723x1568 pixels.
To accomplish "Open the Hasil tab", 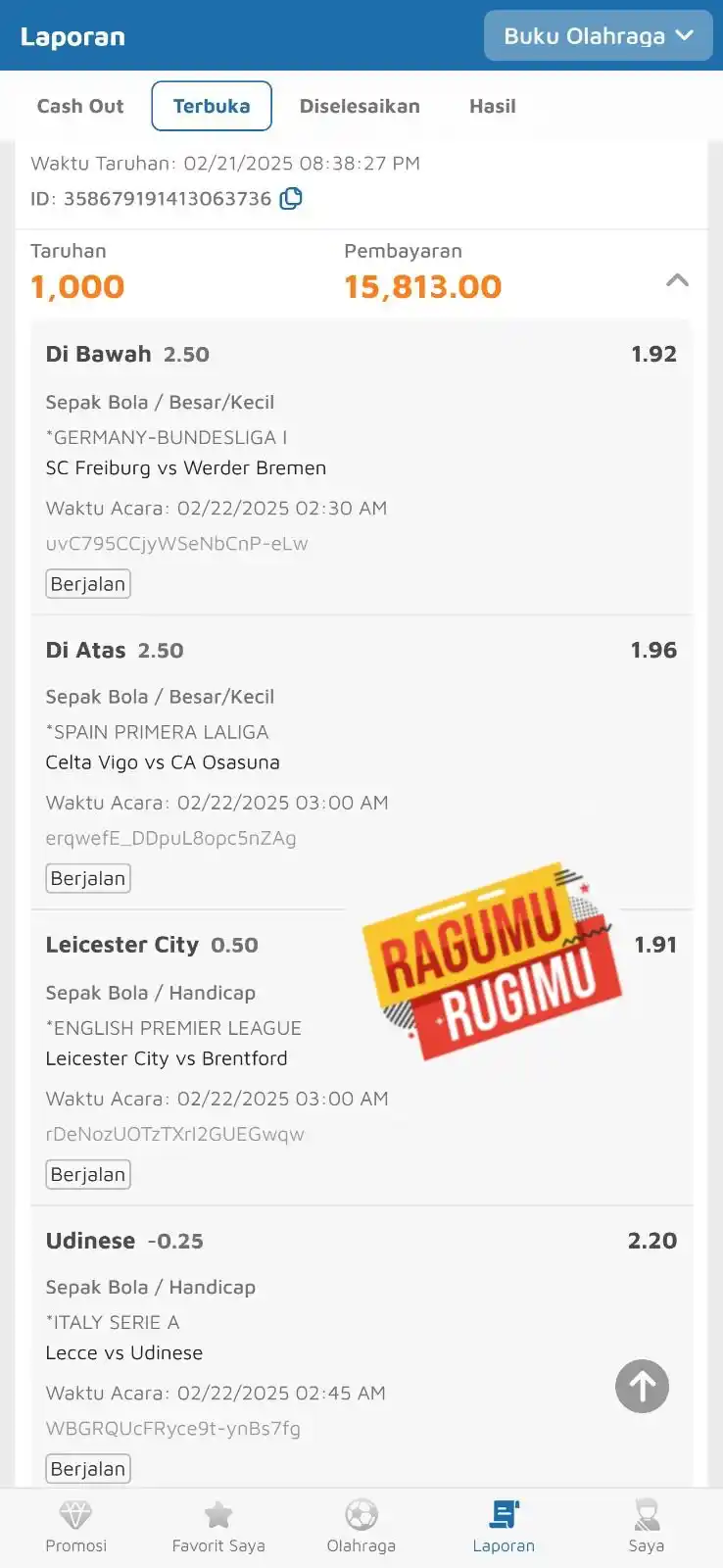I will 492,106.
